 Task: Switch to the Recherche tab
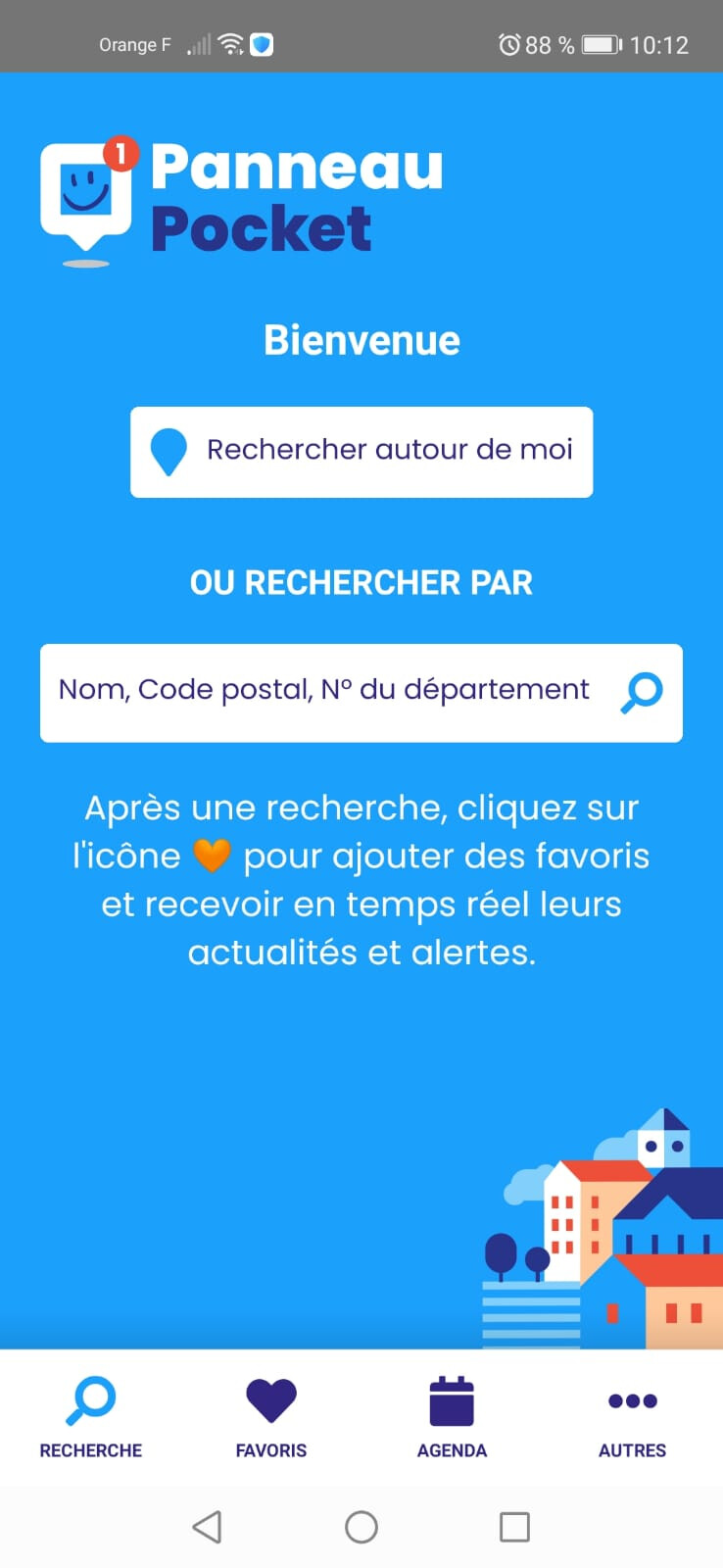[90, 1417]
